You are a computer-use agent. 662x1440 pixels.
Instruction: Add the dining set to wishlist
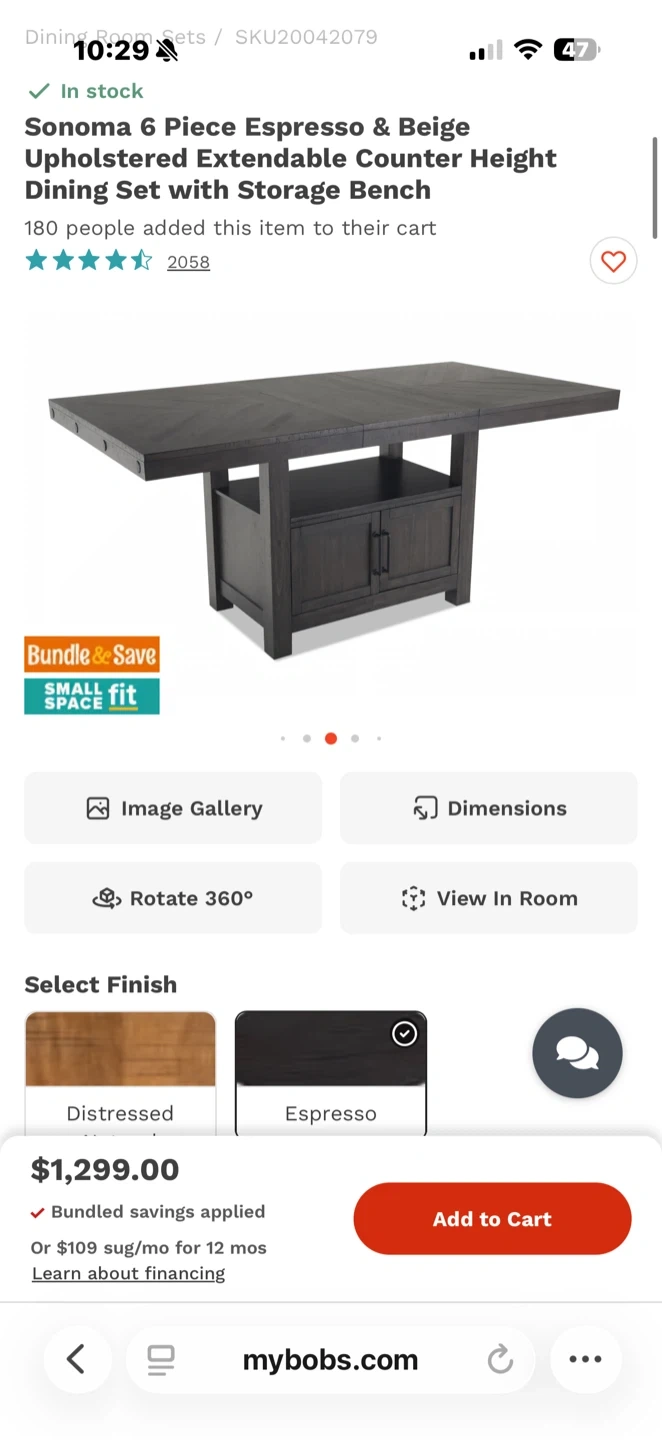[x=613, y=262]
